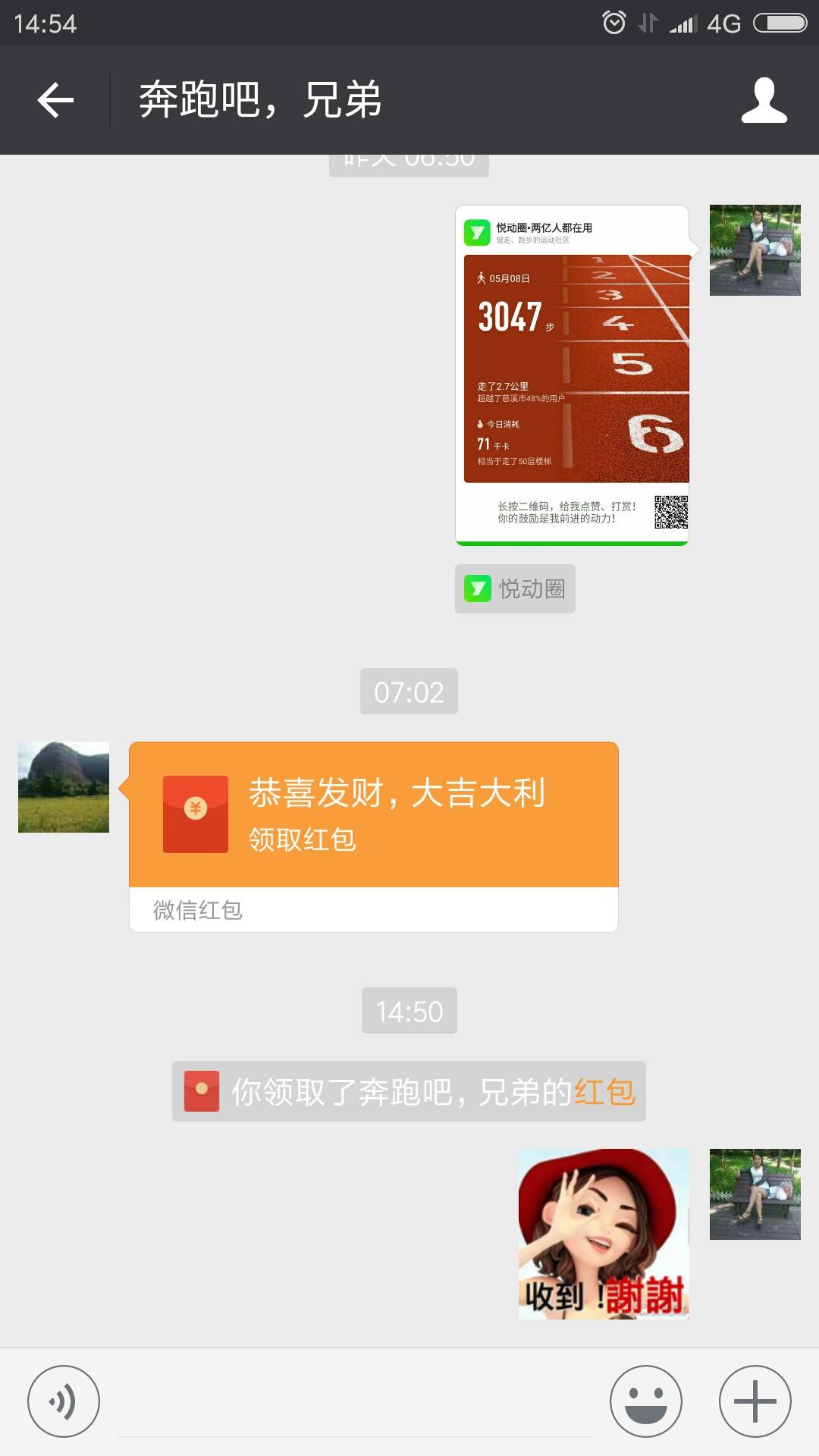Go back from the chat

coord(55,100)
